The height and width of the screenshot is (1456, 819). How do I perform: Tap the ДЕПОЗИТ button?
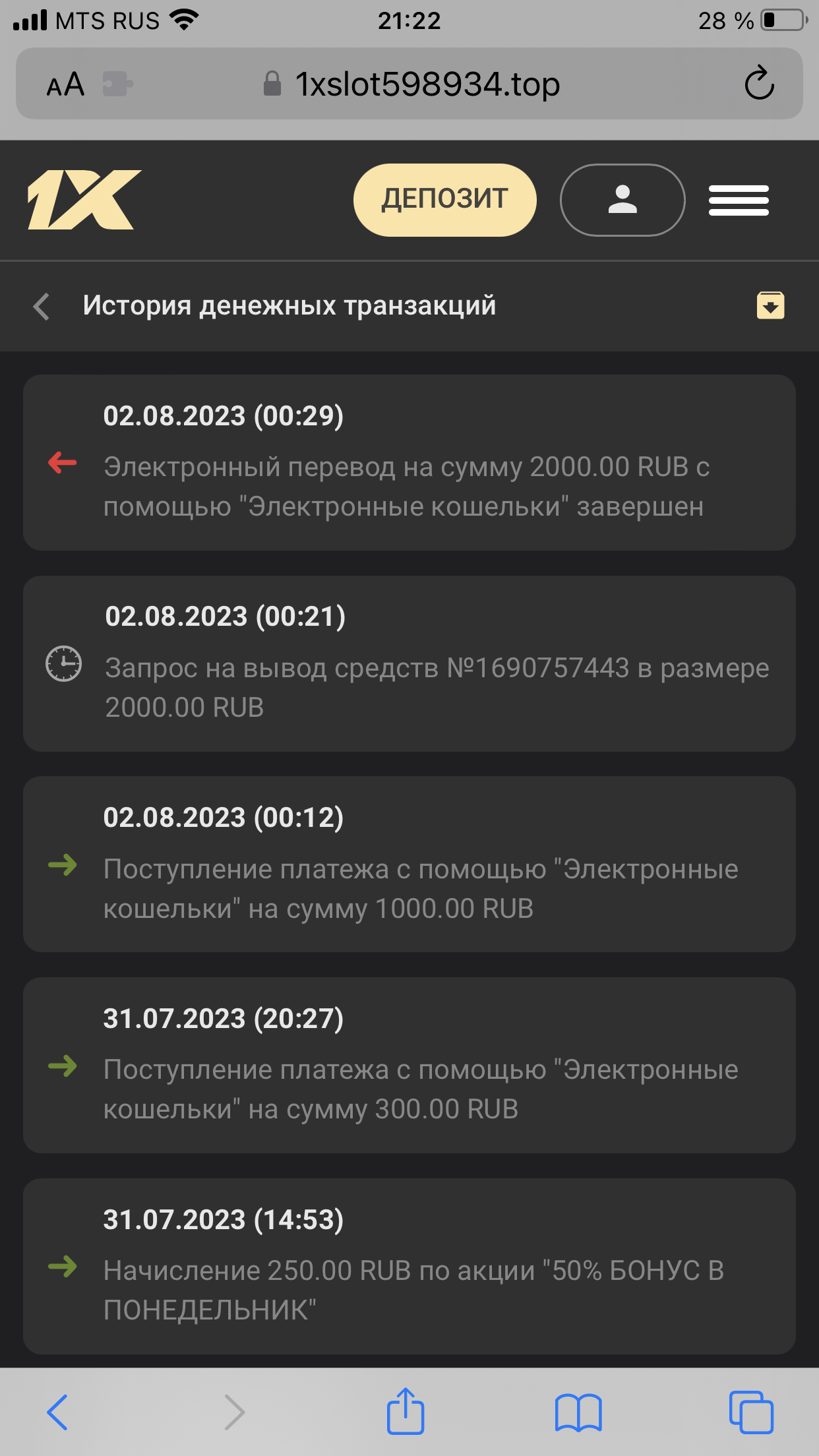point(445,200)
